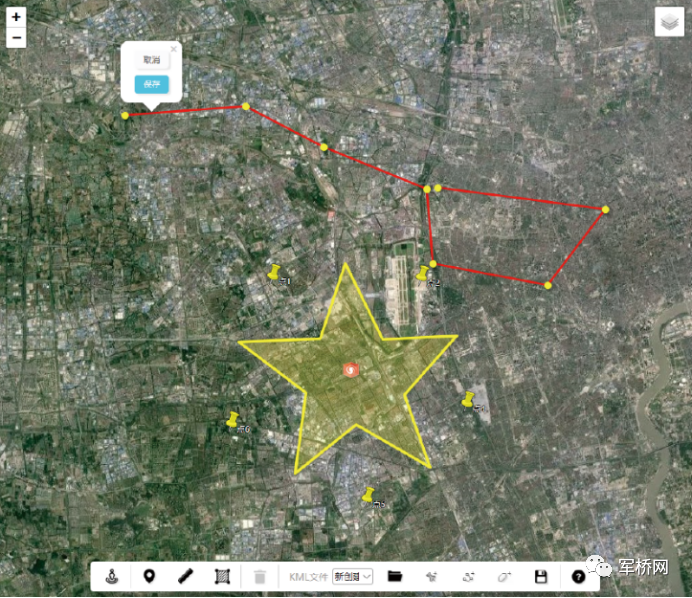
Task: Open the help question mark
Action: [x=578, y=576]
